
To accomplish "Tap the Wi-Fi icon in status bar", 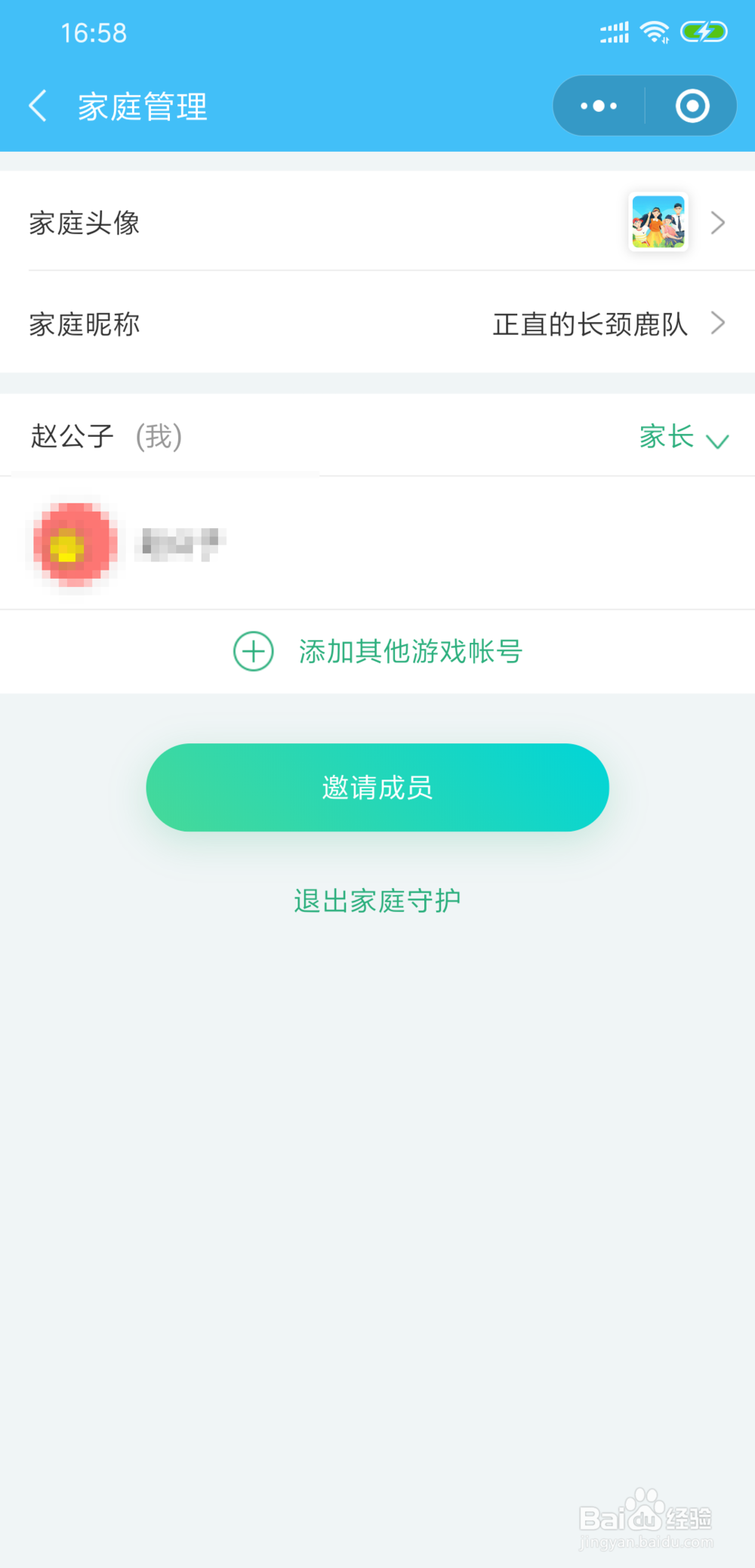I will [654, 32].
